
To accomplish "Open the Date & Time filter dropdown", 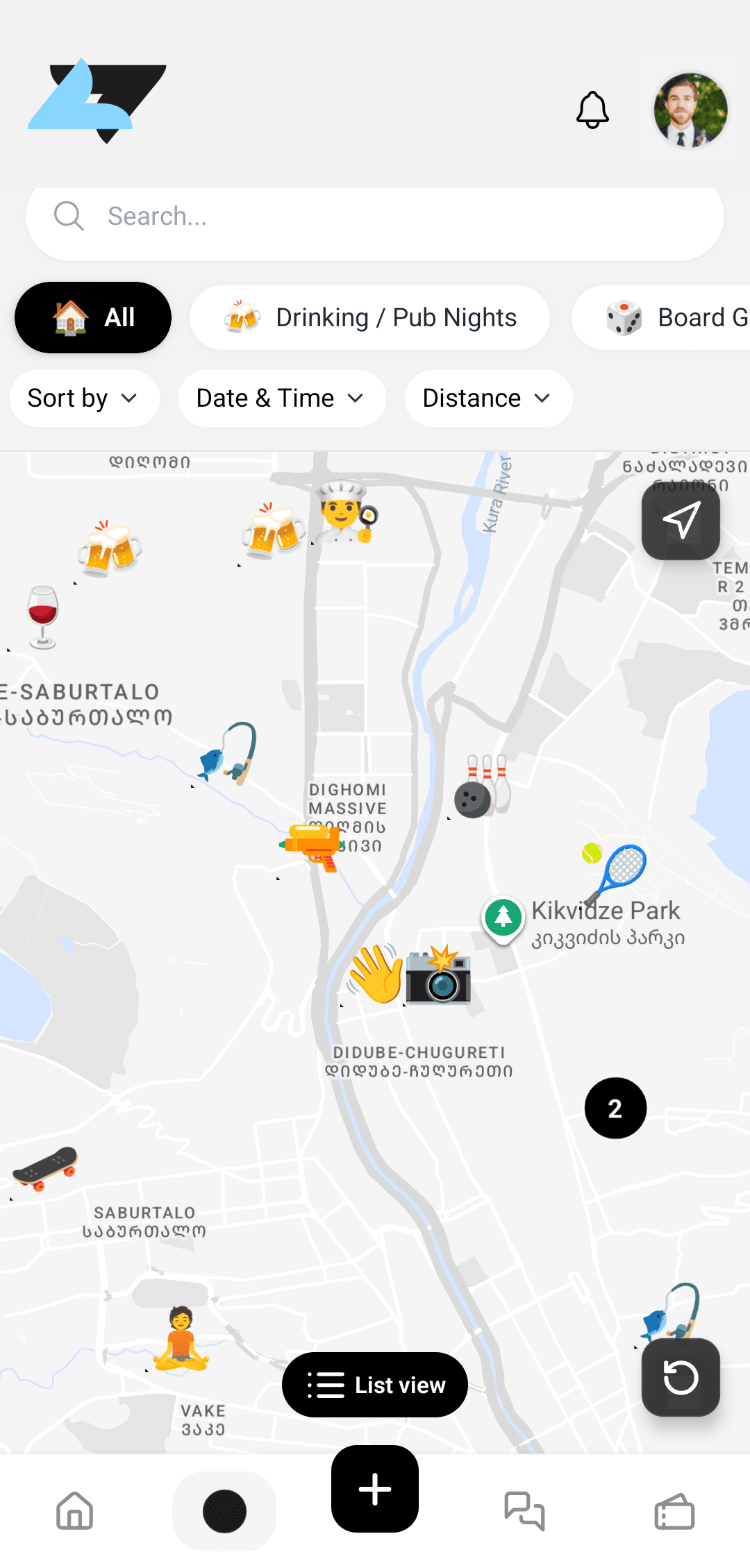I will [x=281, y=398].
